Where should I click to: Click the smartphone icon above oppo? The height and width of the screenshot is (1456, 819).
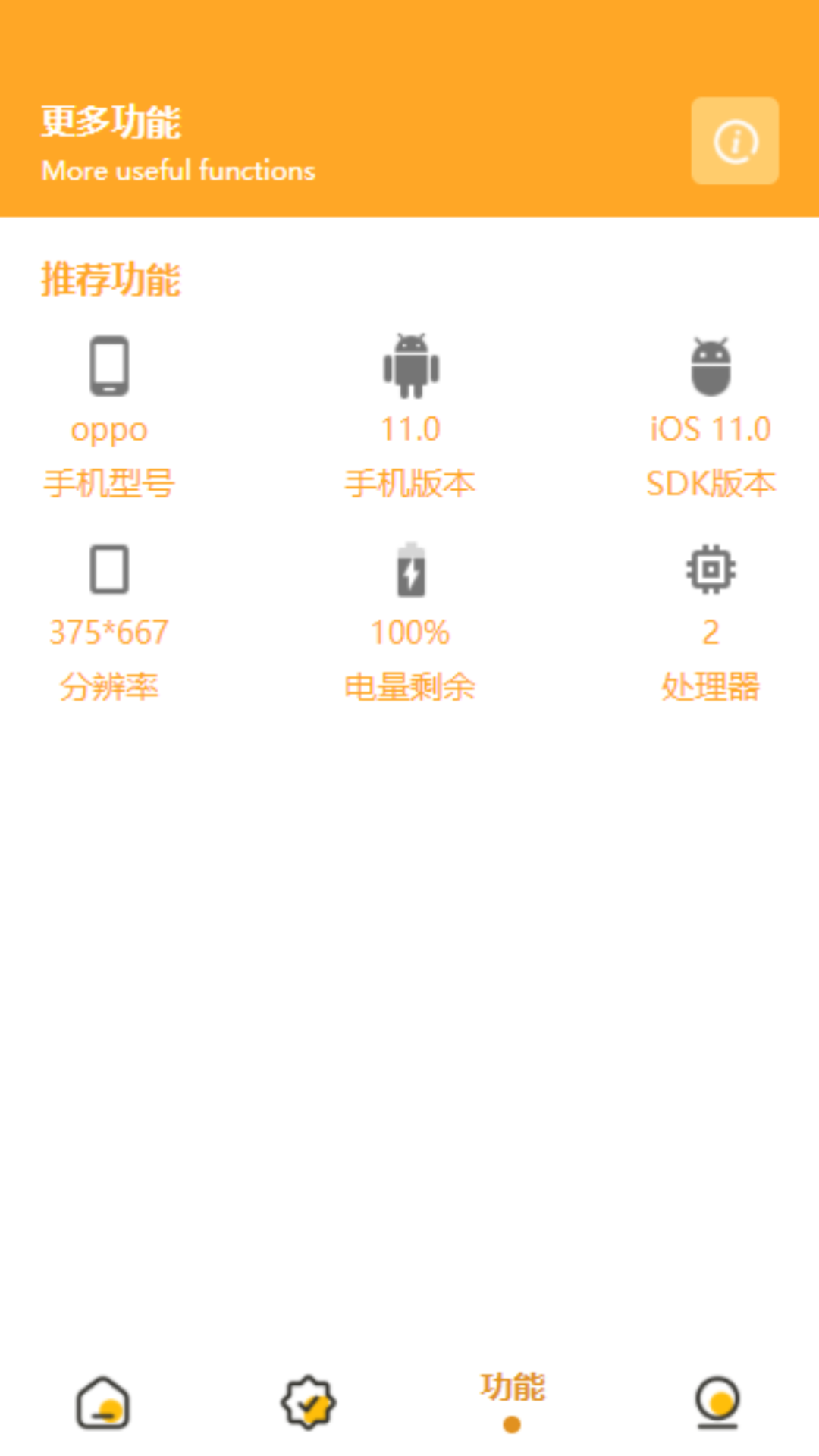coord(110,367)
